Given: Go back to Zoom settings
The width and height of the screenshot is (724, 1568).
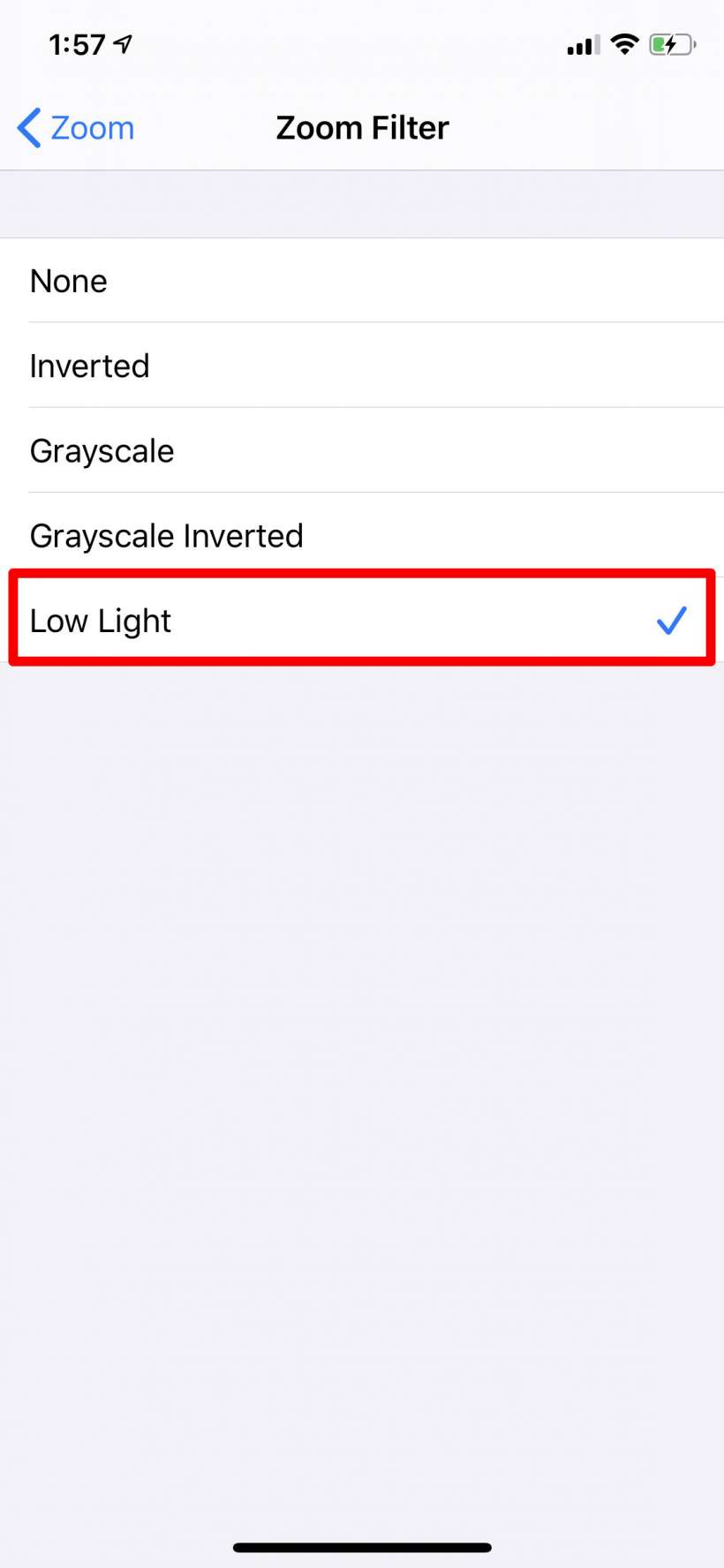Looking at the screenshot, I should [x=76, y=128].
